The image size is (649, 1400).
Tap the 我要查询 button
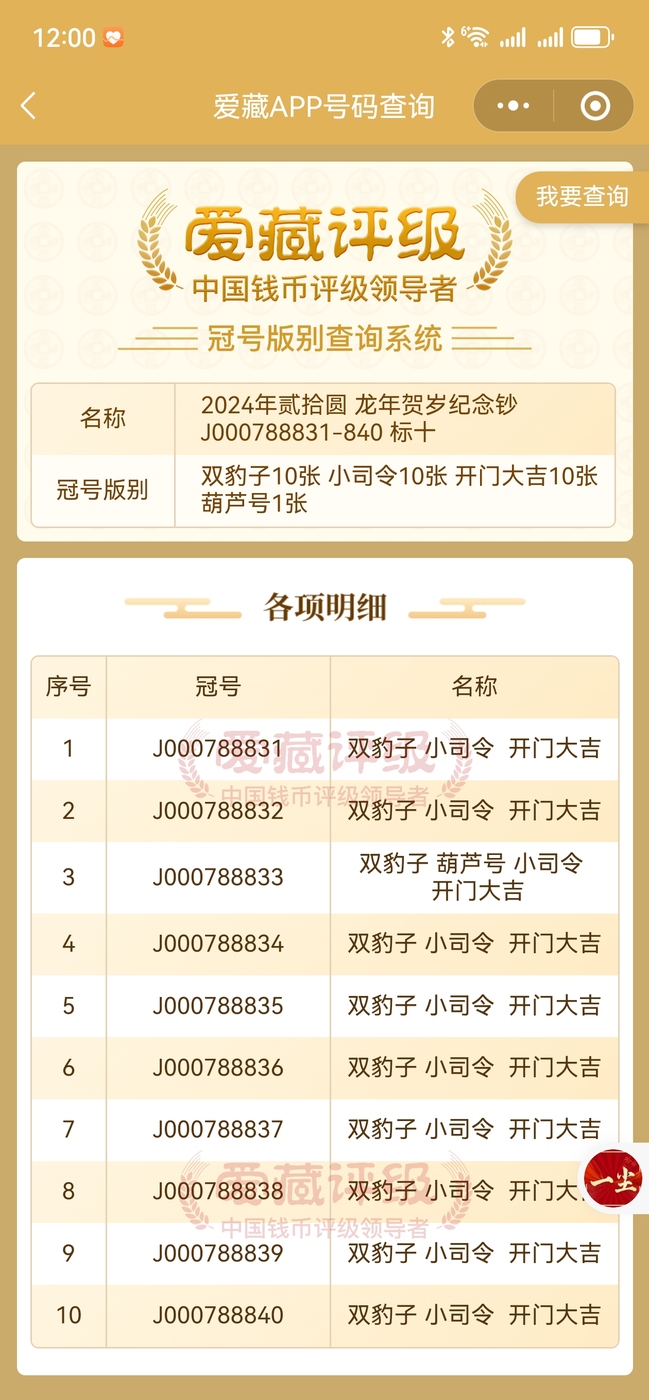(x=582, y=197)
